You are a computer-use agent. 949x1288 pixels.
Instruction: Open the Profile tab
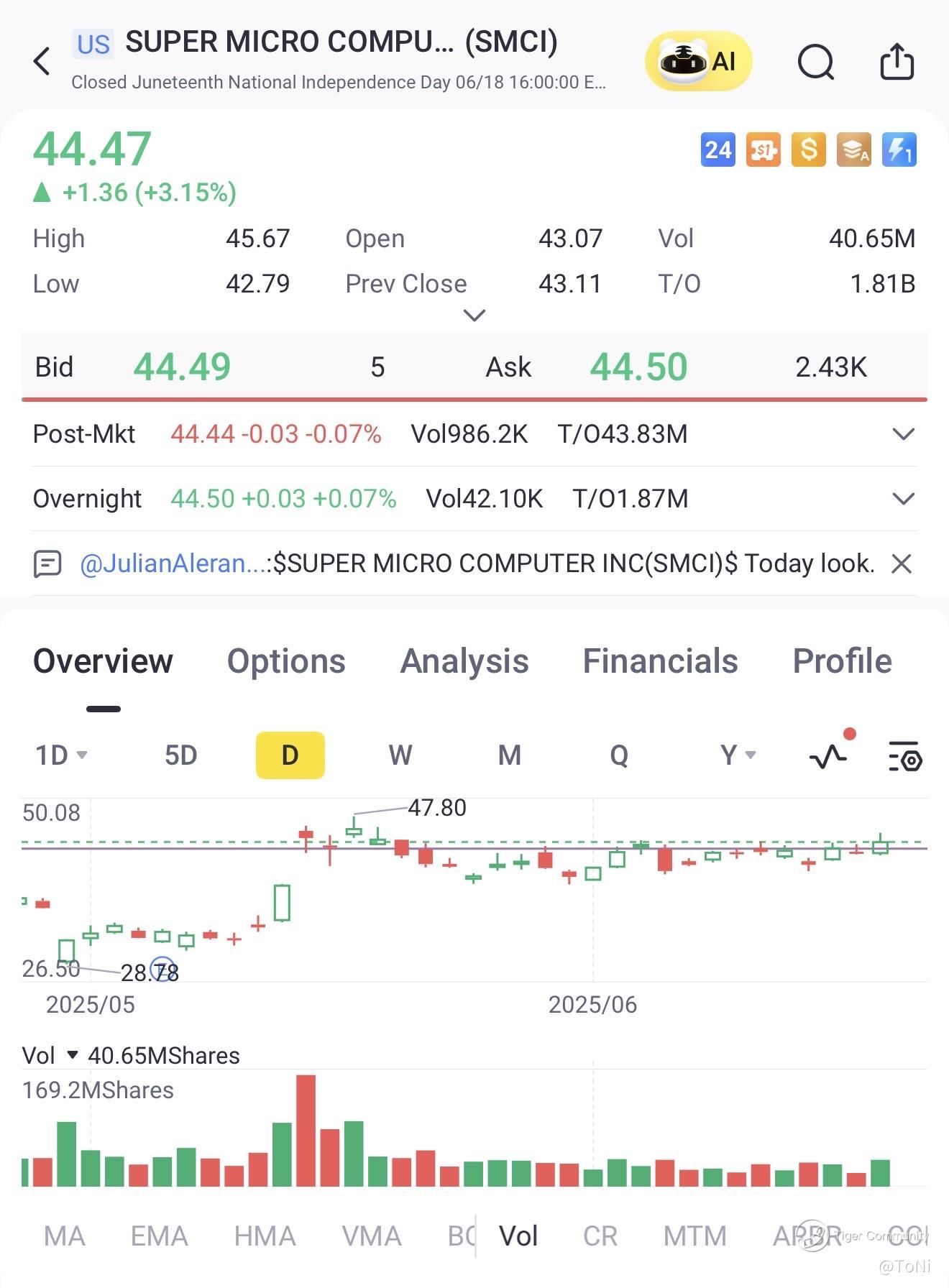coord(842,661)
